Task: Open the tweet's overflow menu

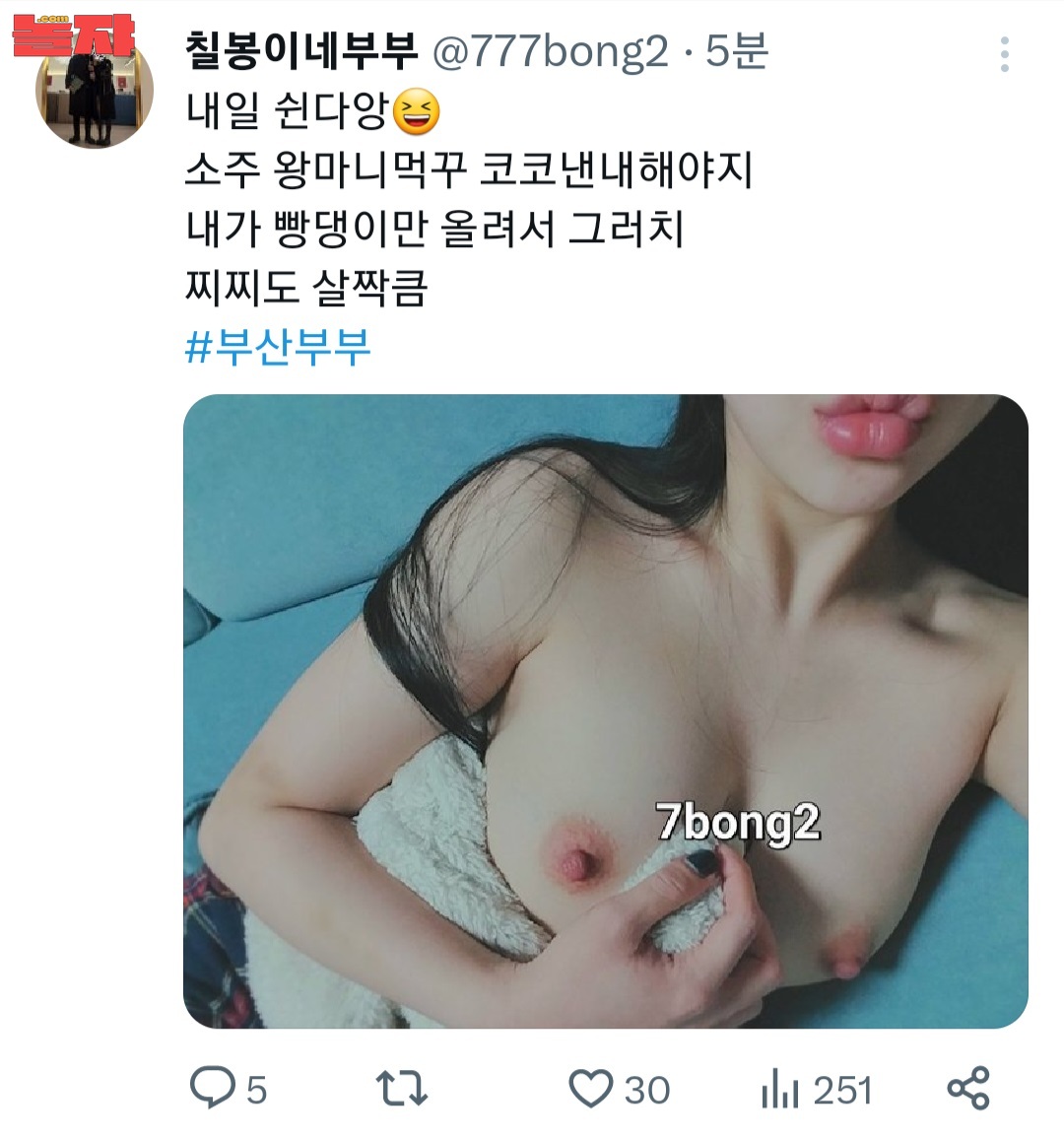Action: tap(1004, 55)
